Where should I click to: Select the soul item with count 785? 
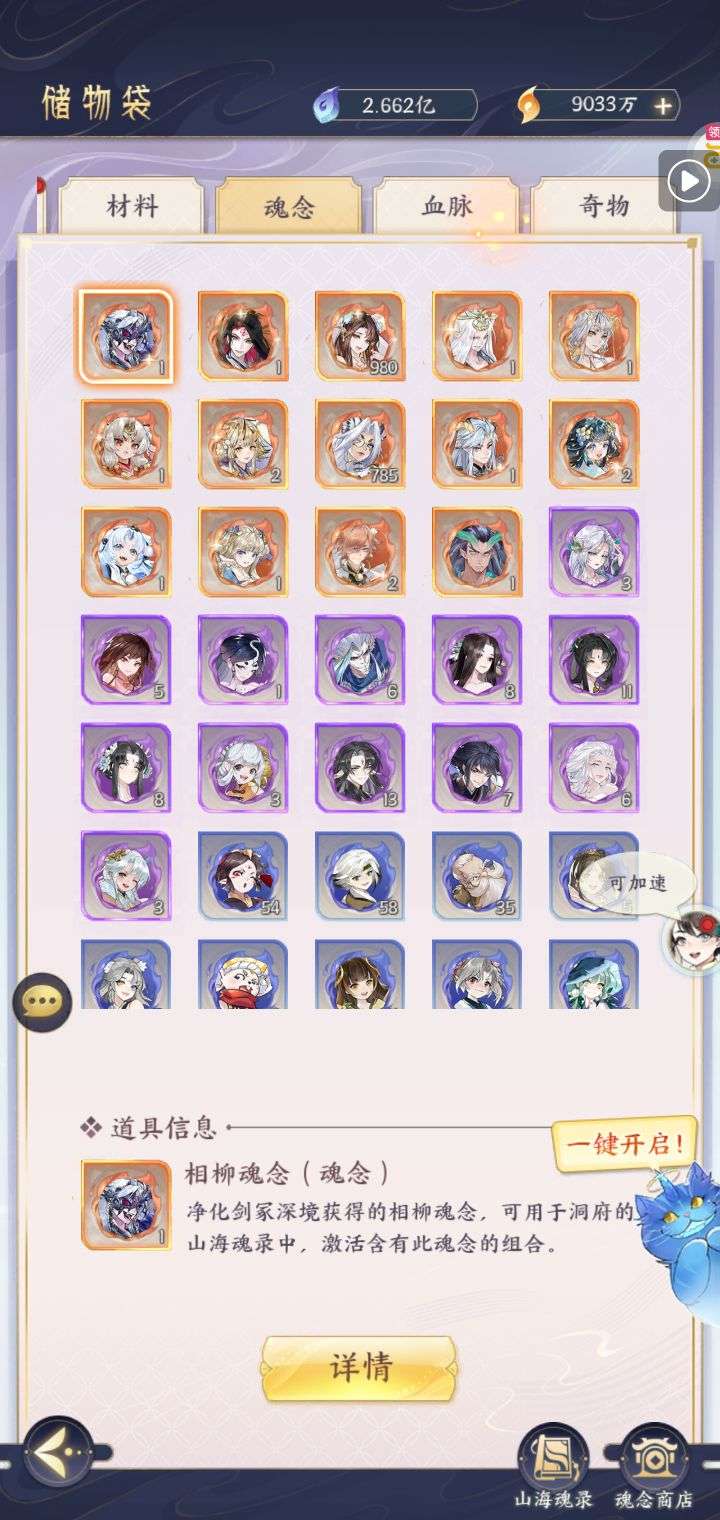pos(360,444)
